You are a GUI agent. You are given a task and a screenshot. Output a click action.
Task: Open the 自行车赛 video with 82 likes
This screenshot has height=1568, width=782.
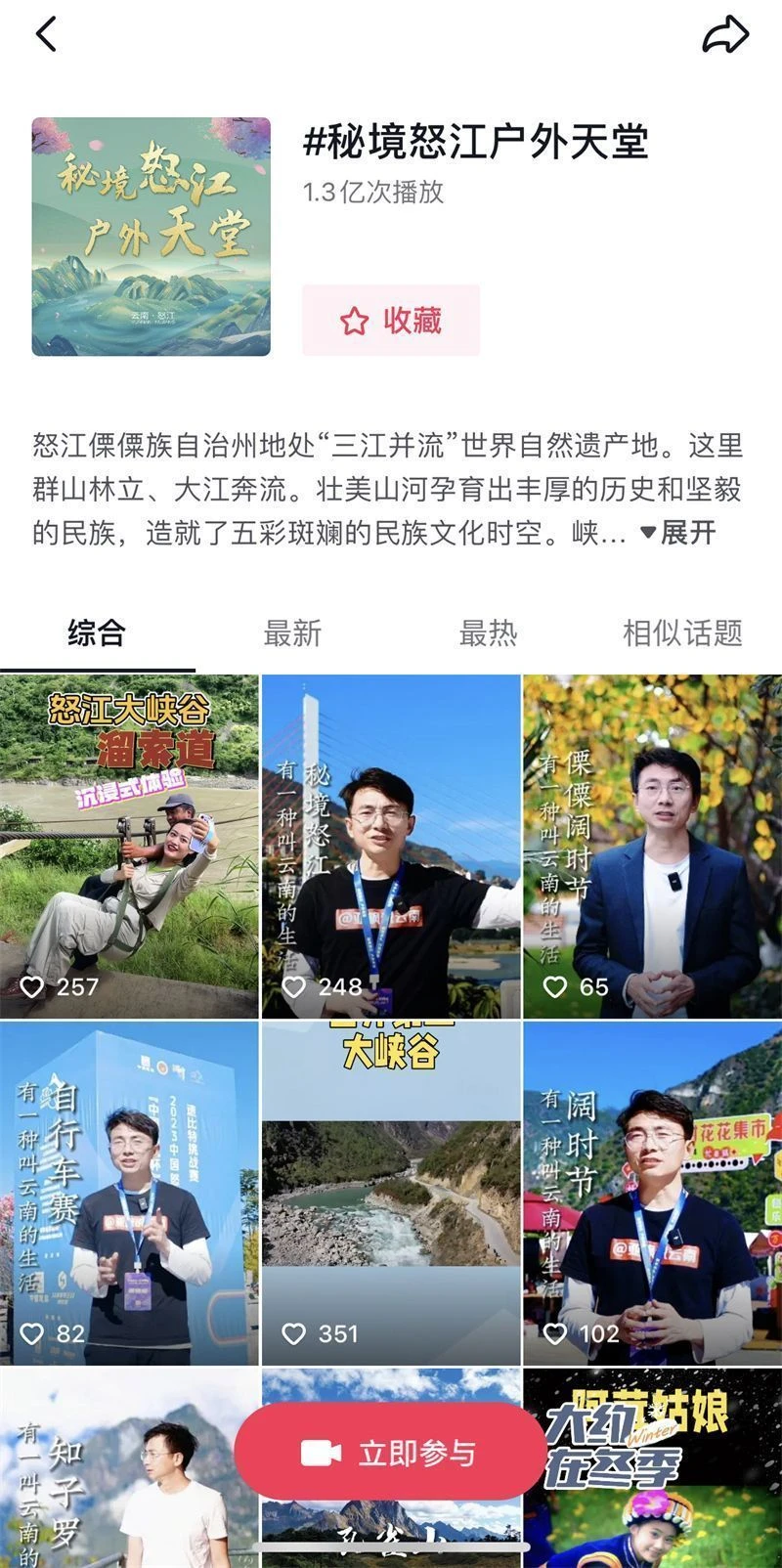(129, 1193)
